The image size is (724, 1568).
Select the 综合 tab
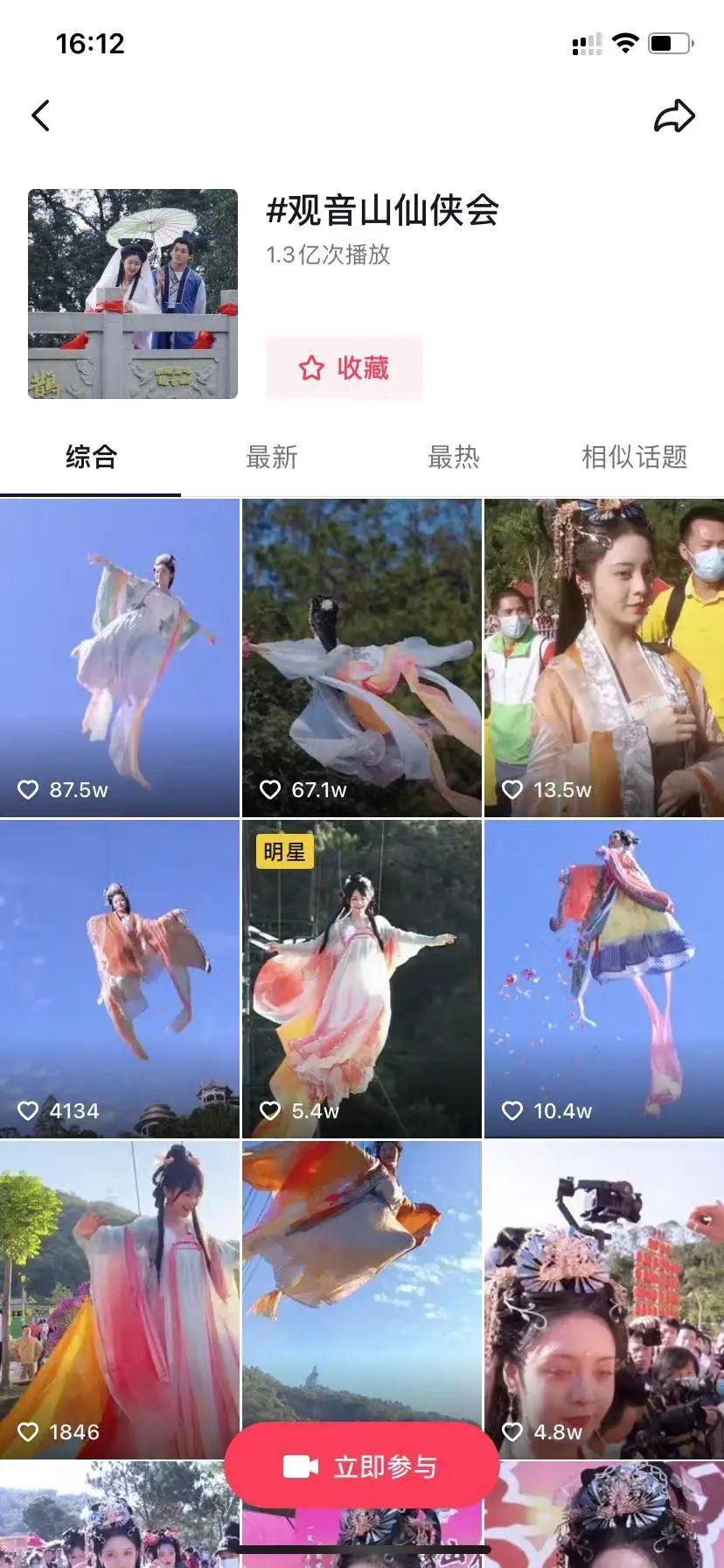91,457
